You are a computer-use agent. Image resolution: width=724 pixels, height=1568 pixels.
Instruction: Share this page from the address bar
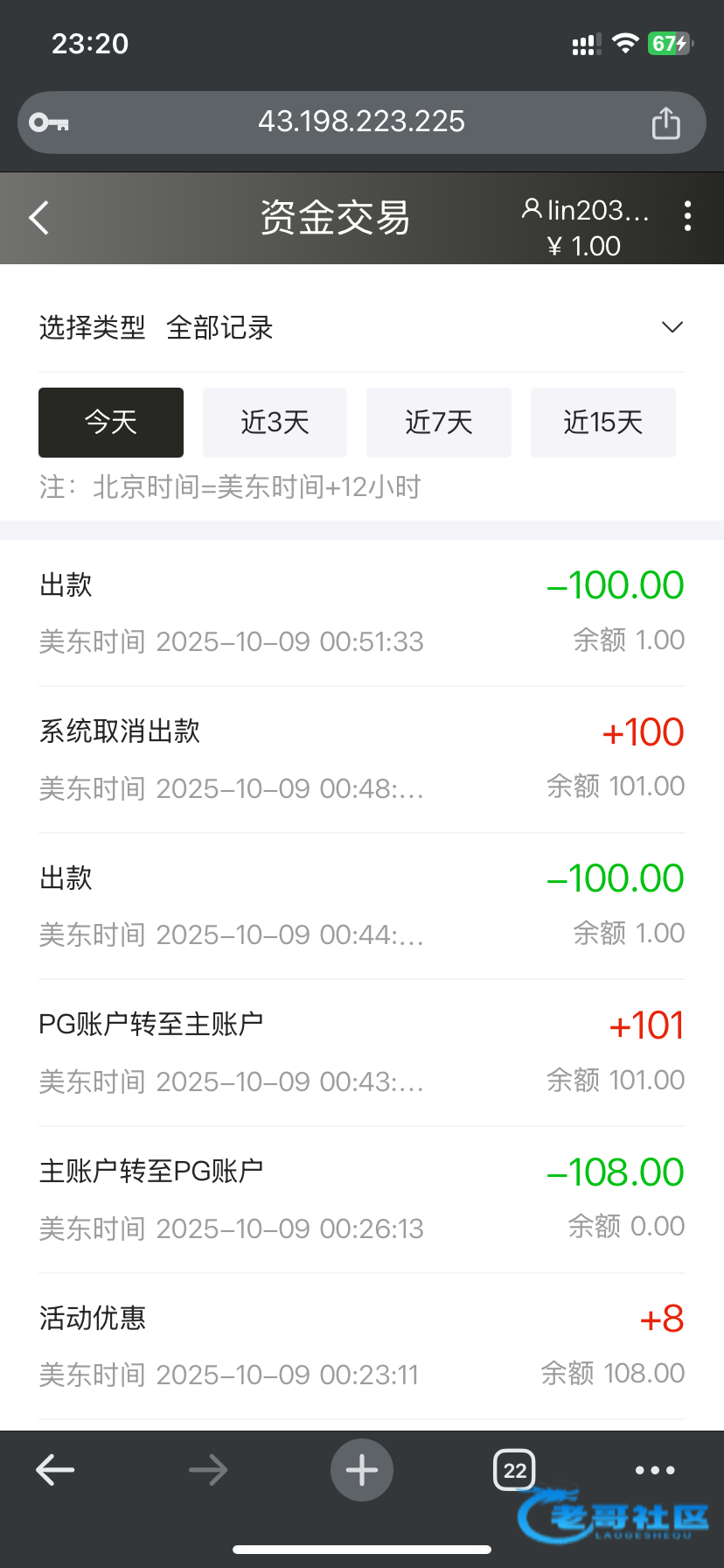665,123
